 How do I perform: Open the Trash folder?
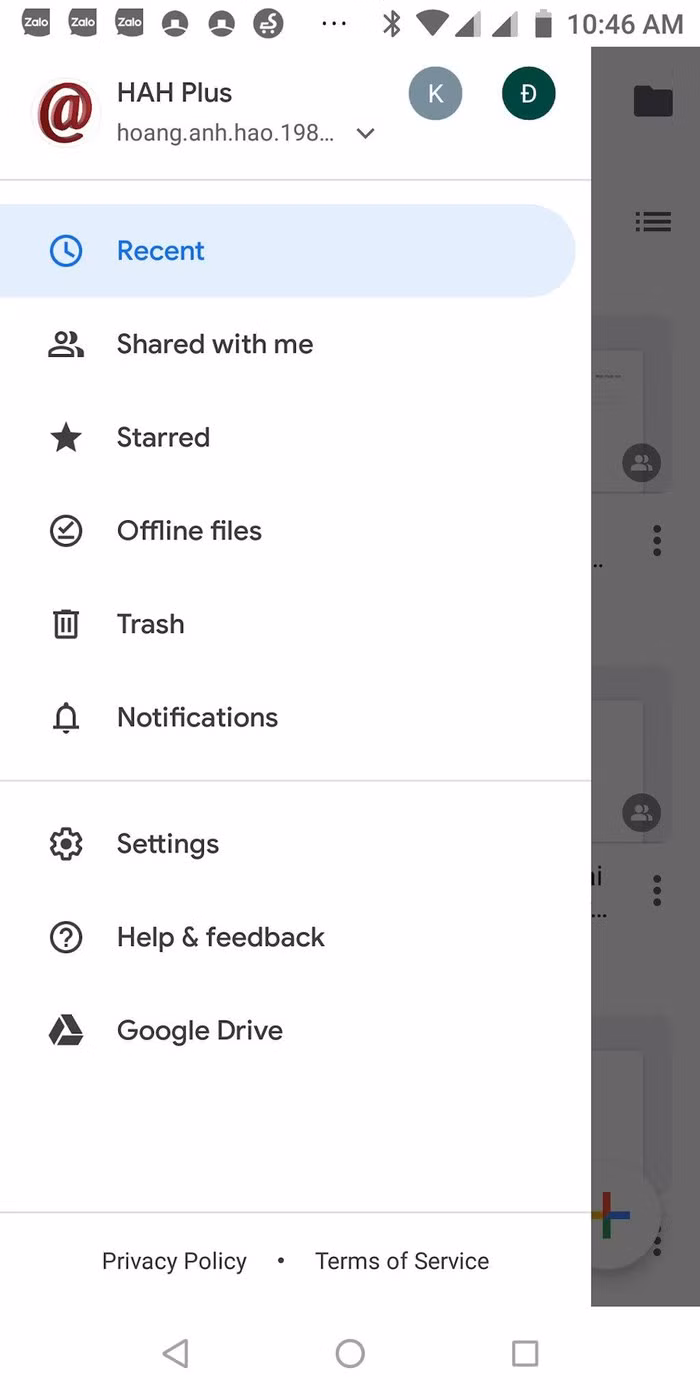tap(150, 624)
